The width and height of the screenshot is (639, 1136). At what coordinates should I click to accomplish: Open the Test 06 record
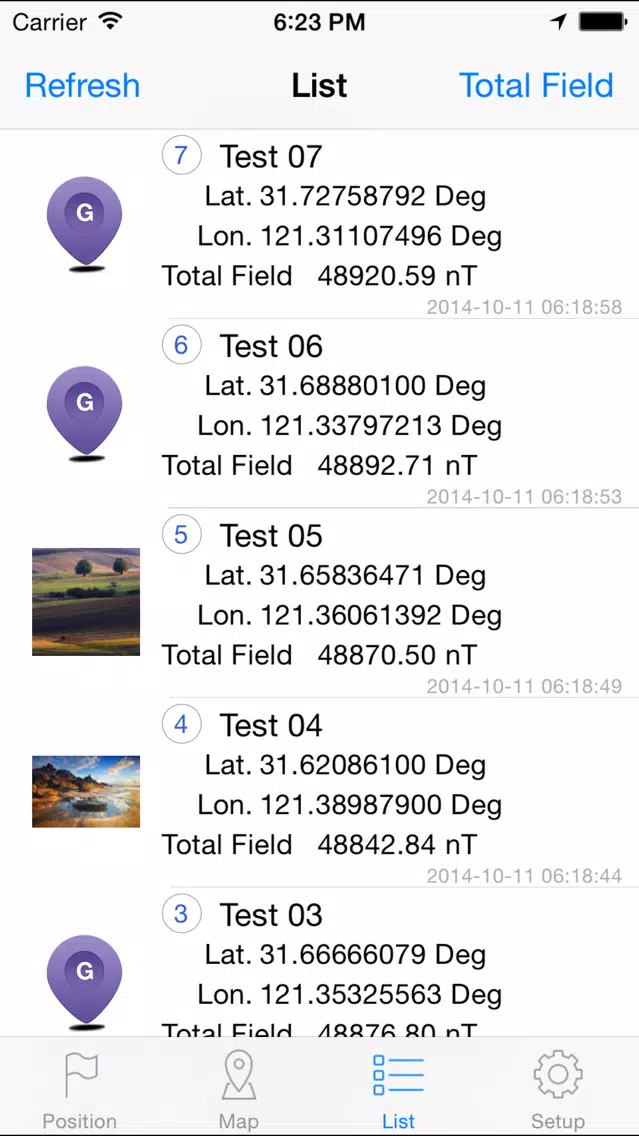pos(320,413)
